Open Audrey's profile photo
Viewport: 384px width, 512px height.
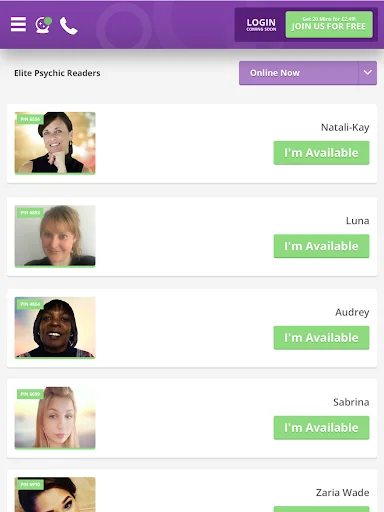(x=55, y=328)
